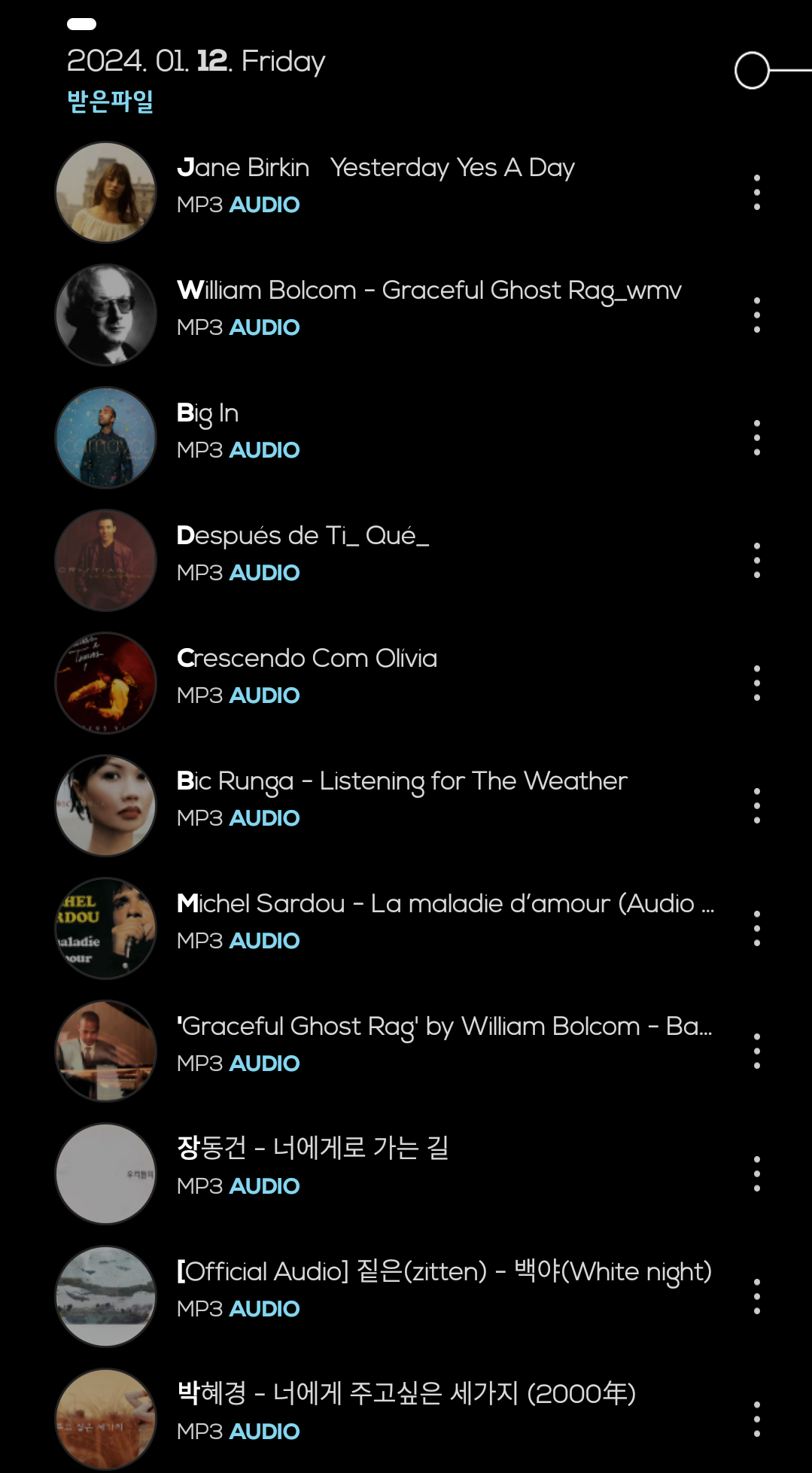Select Después de Ti_ Qué_ track

(303, 536)
